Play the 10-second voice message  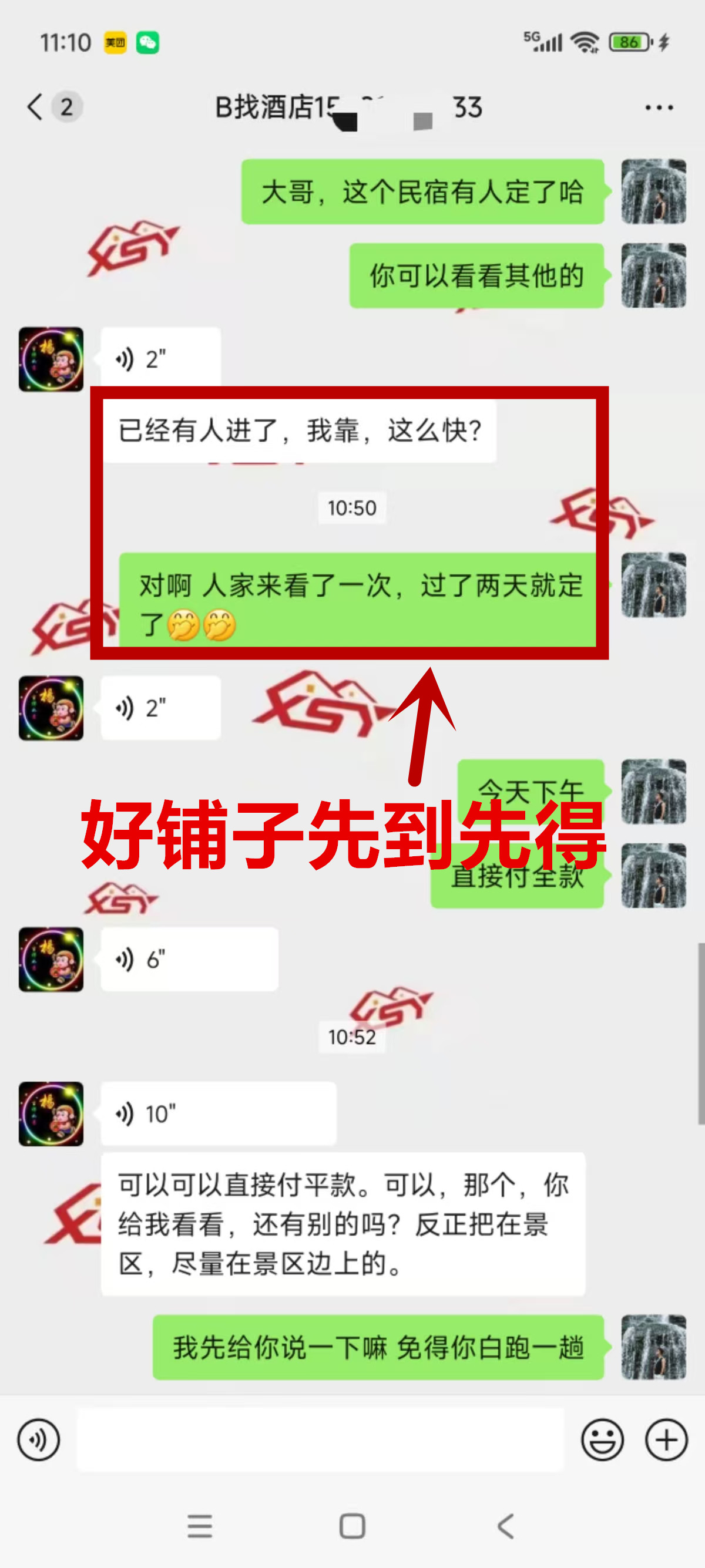(x=218, y=1114)
